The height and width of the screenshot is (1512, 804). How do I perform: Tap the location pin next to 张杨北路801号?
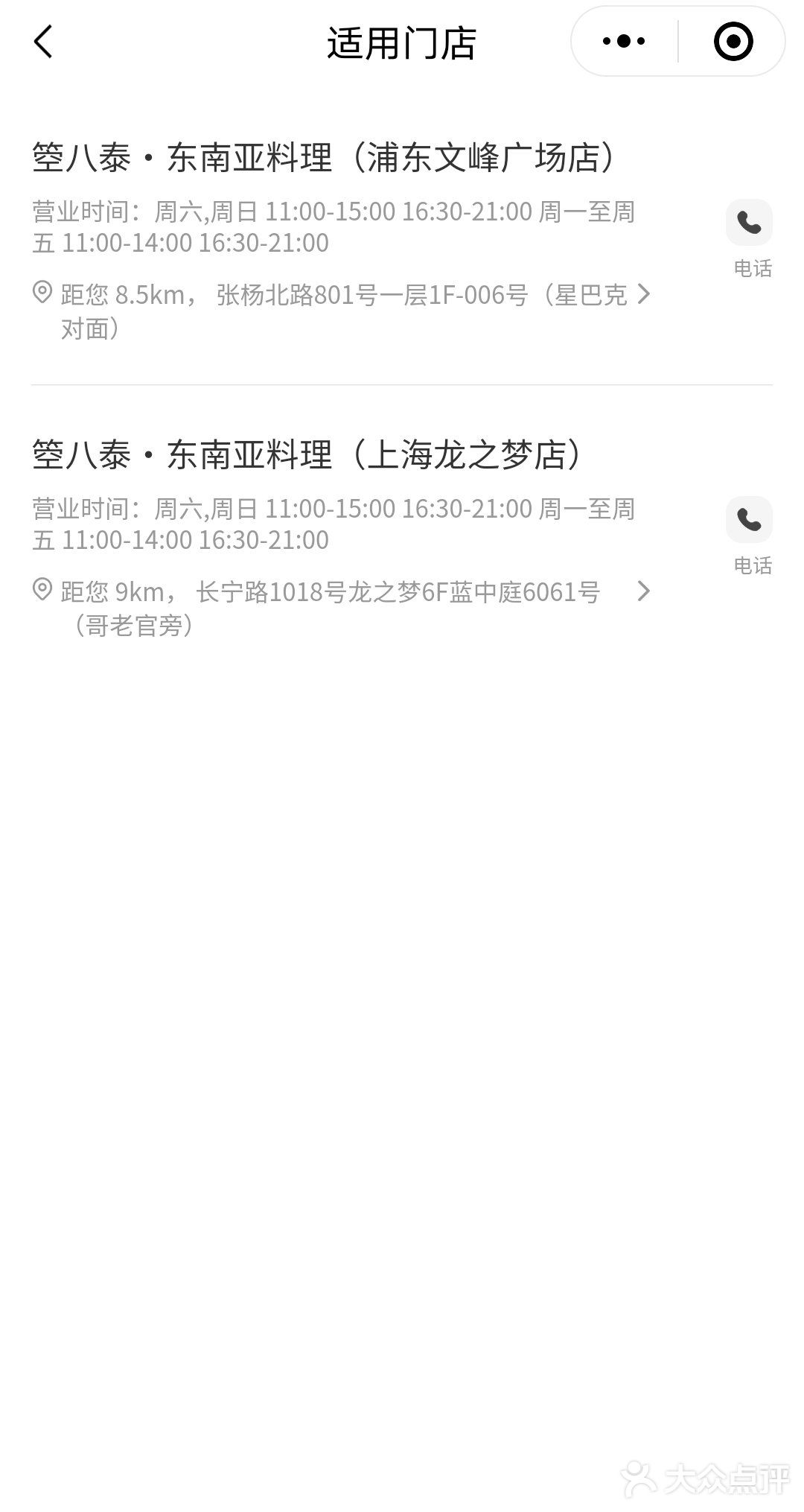(x=42, y=292)
